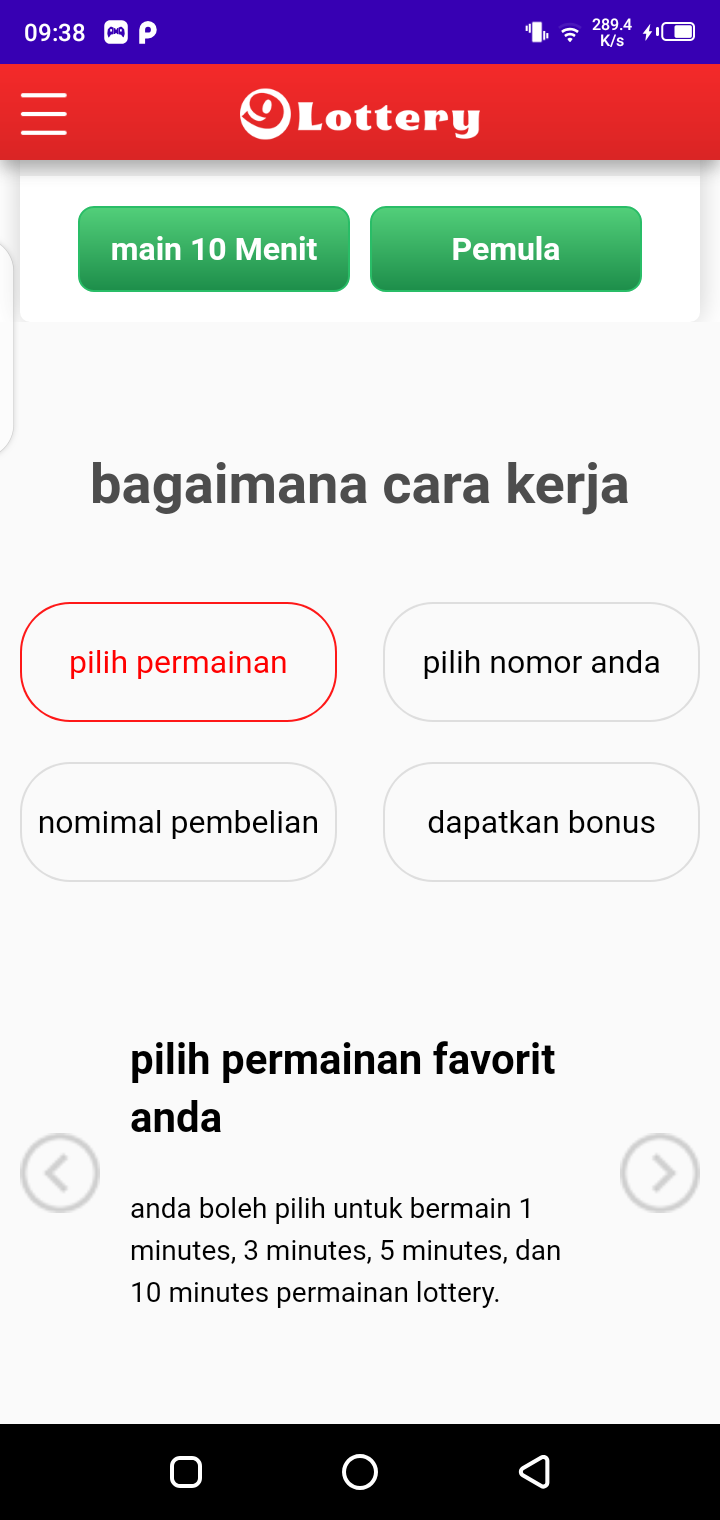720x1520 pixels.
Task: Go to the previous slide arrow
Action: [60, 1173]
